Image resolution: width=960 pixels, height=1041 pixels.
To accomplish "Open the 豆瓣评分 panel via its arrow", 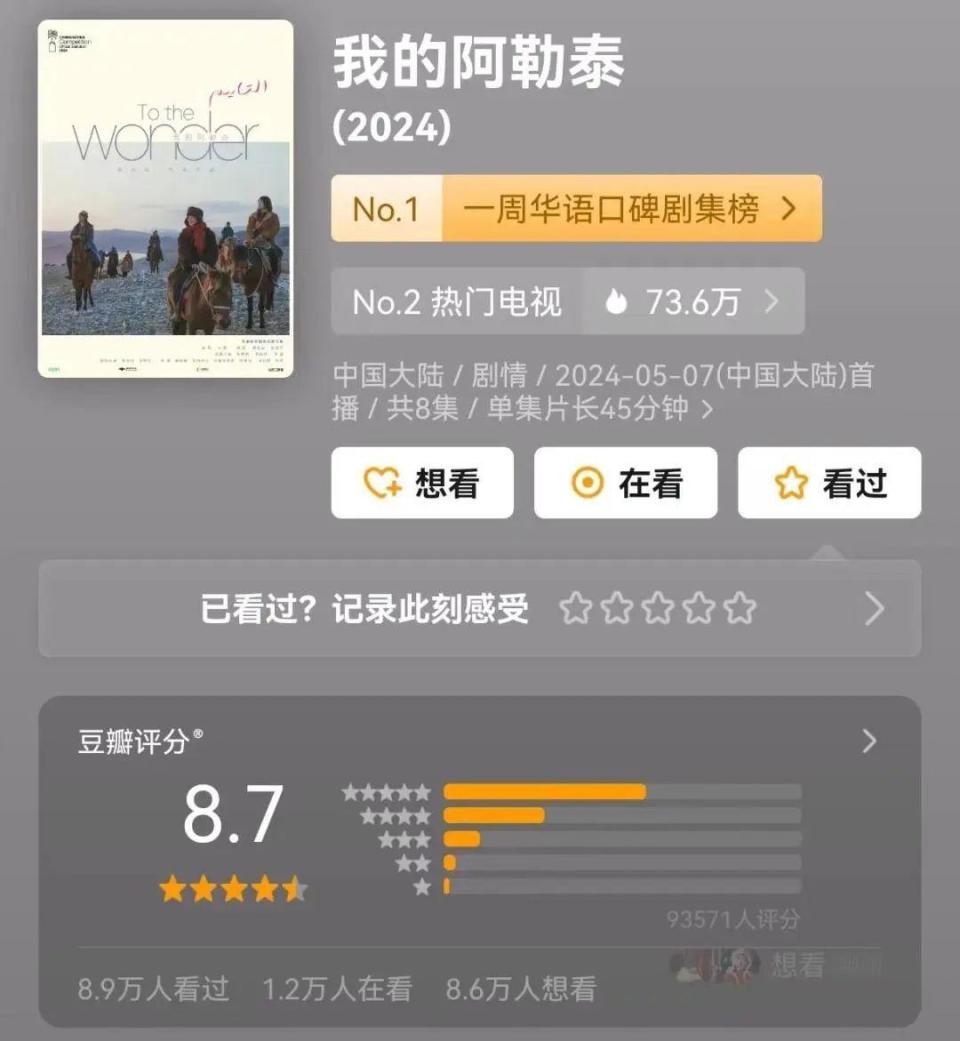I will coord(866,742).
